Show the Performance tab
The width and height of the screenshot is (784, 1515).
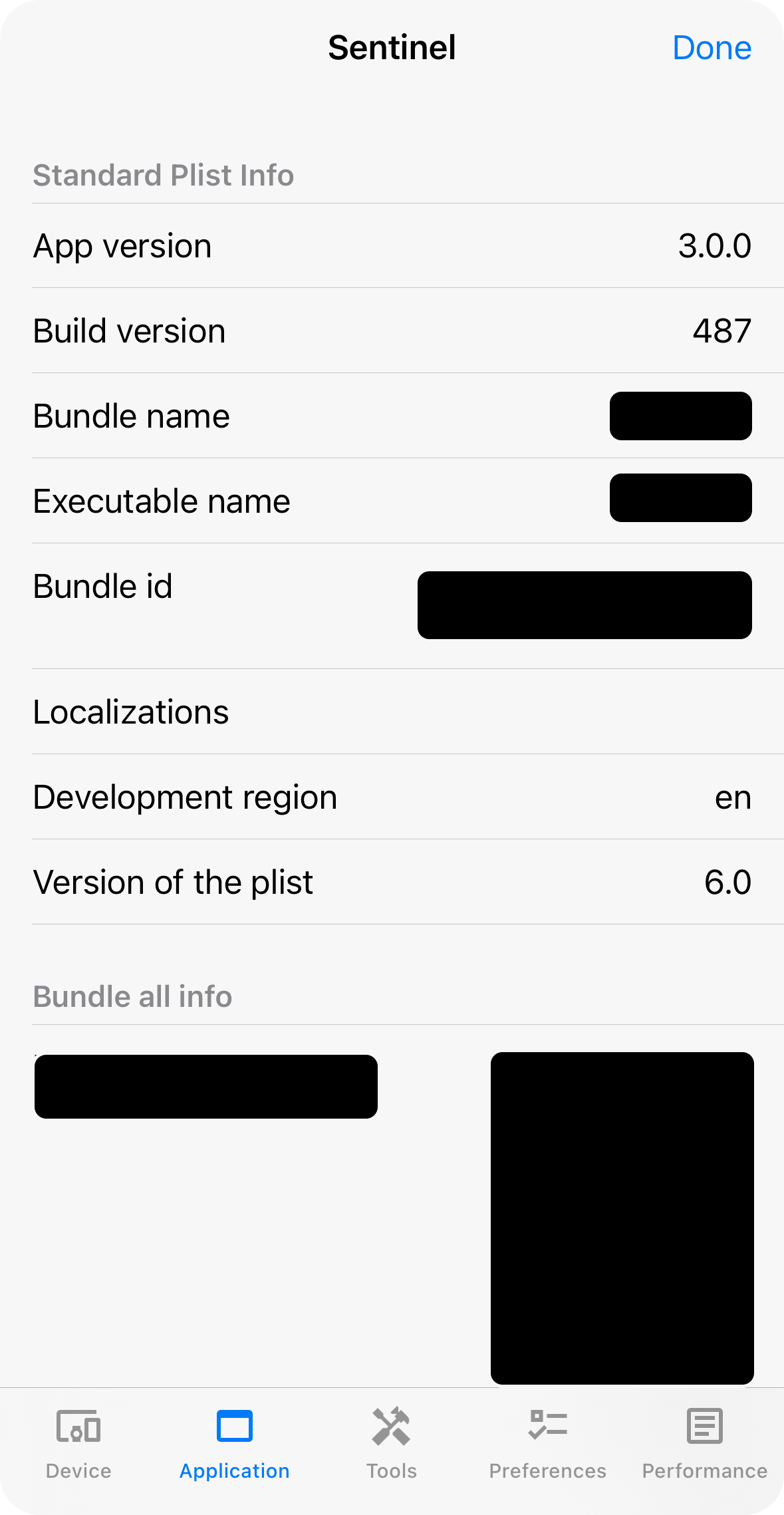[x=705, y=1443]
